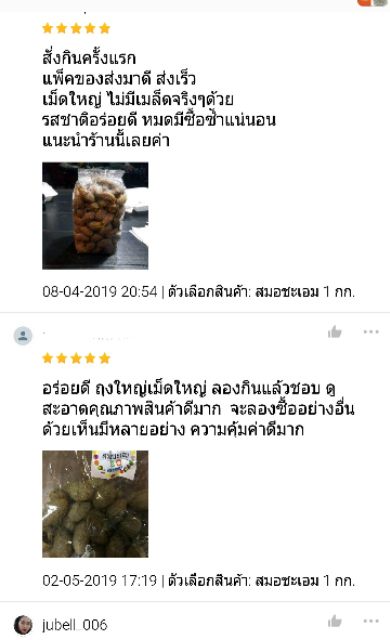390x640 pixels.
Task: Like jubell_006's review
Action: [335, 621]
